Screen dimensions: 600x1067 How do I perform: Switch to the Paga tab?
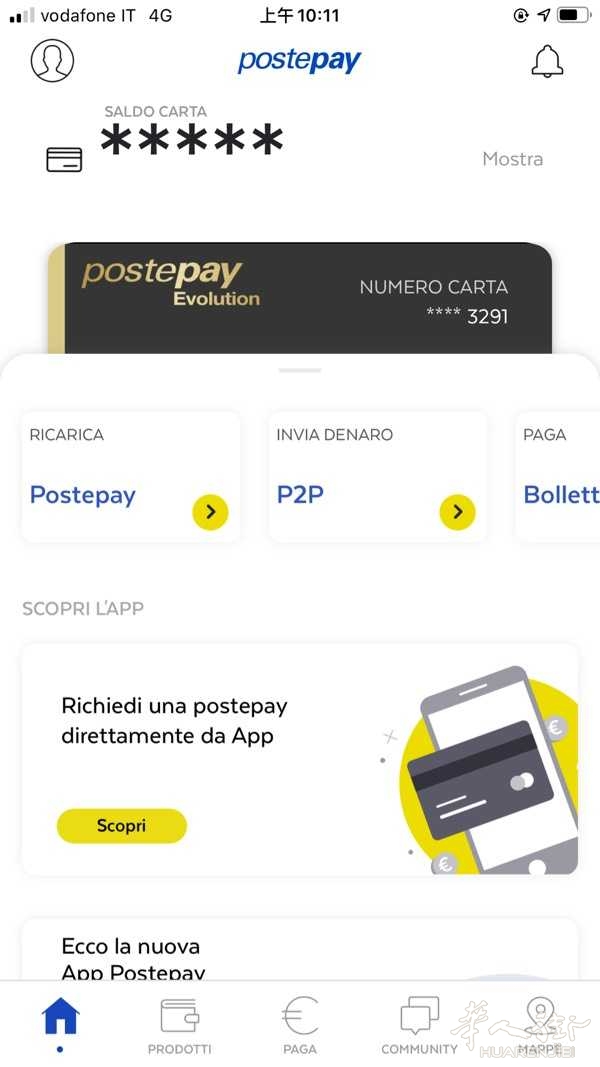coord(300,1026)
